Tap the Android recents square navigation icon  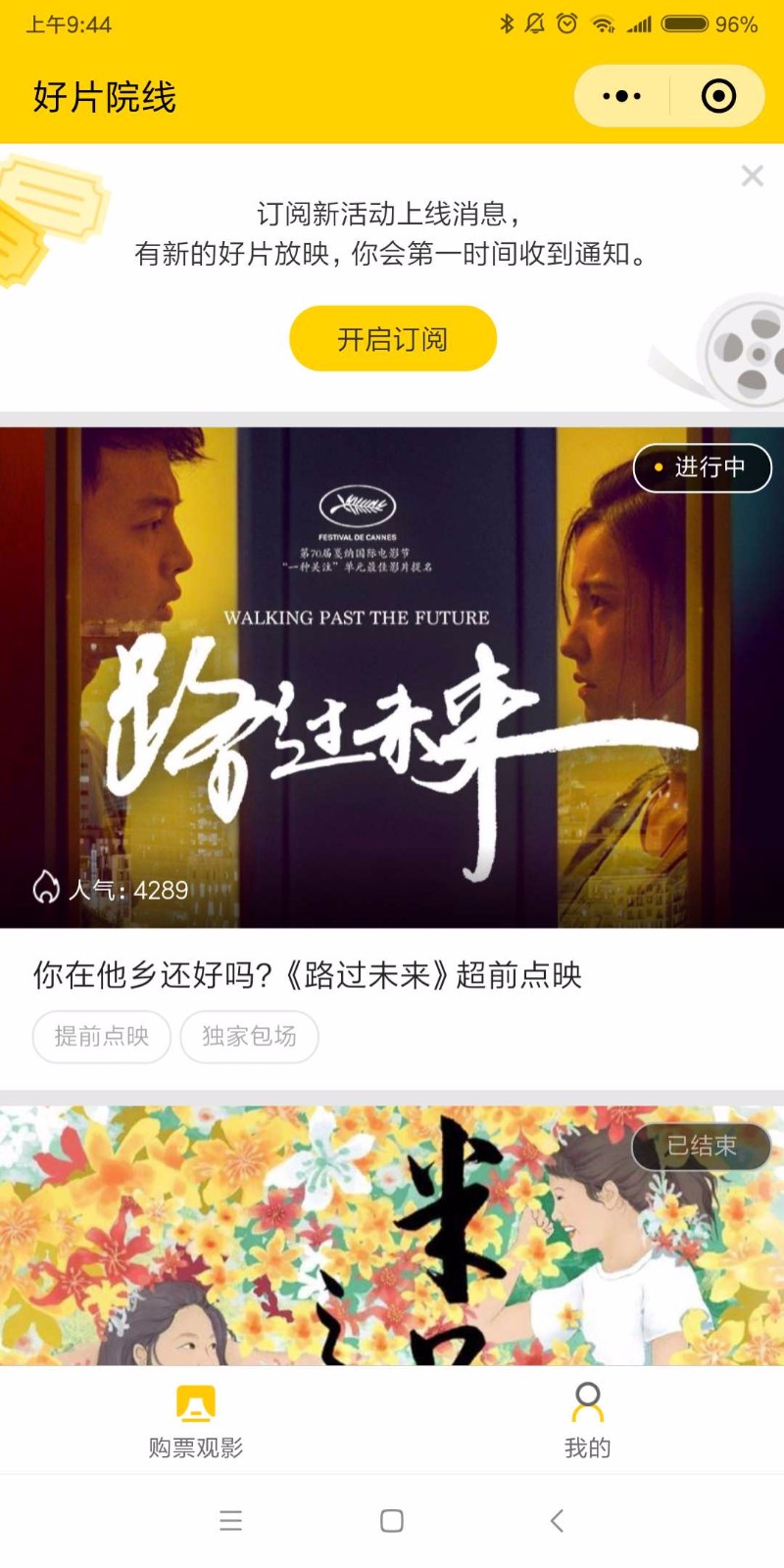click(391, 1520)
